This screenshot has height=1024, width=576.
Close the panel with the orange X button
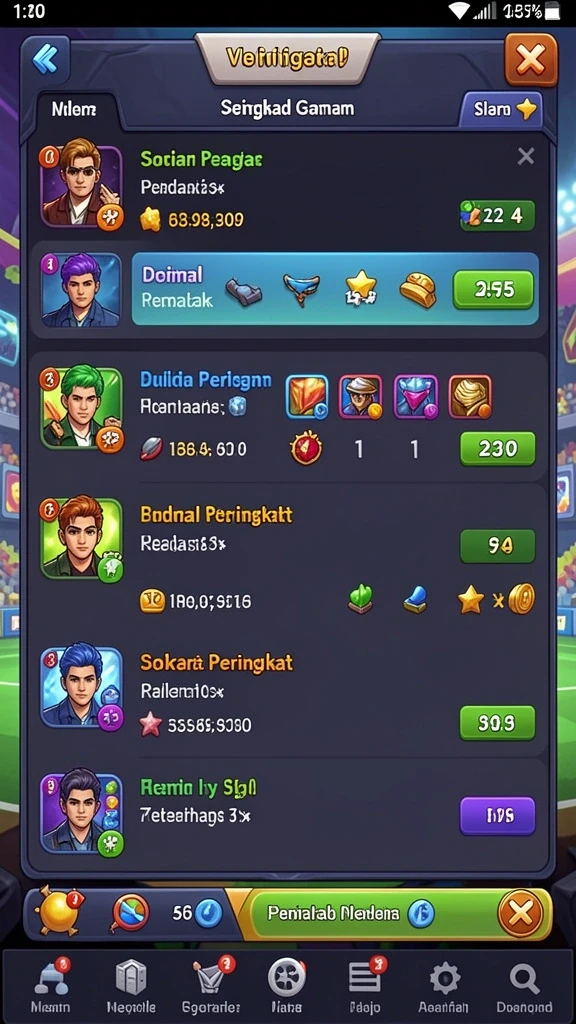(531, 61)
